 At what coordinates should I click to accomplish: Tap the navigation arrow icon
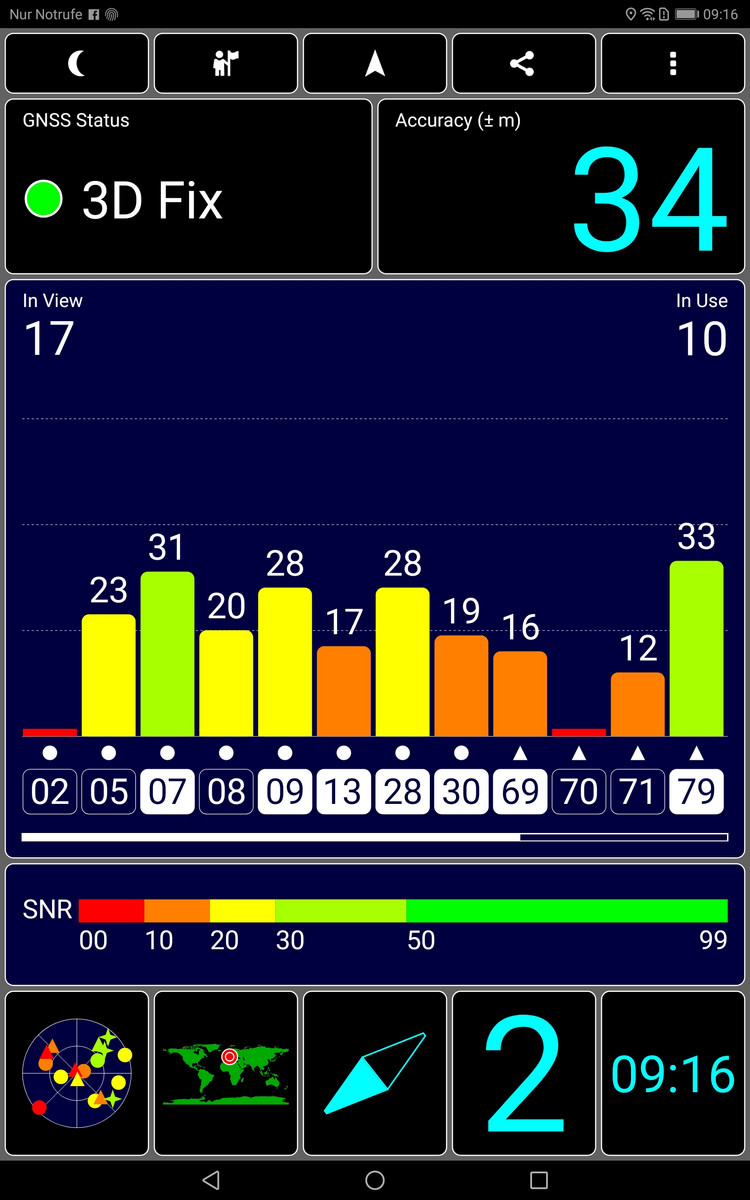(x=375, y=64)
